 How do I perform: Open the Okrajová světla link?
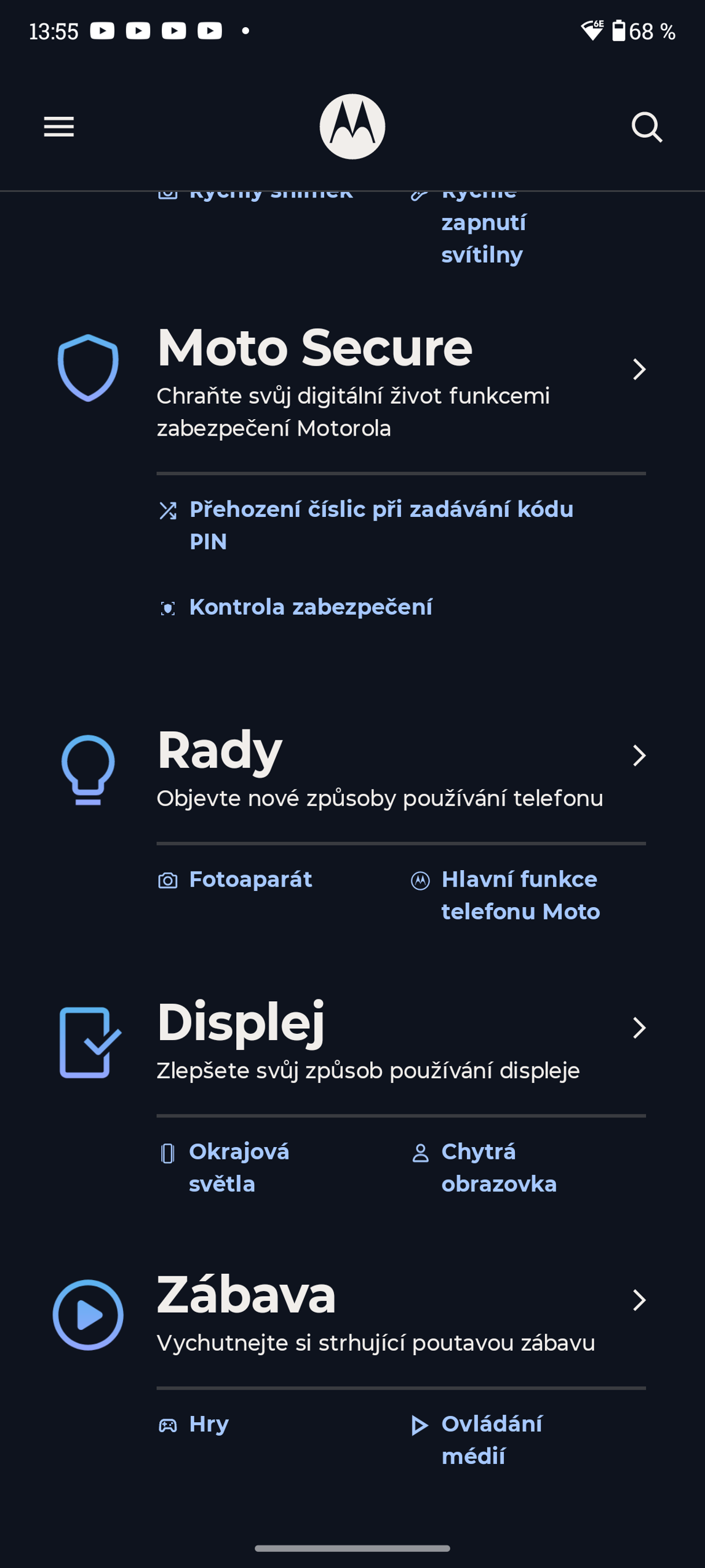[x=239, y=1167]
